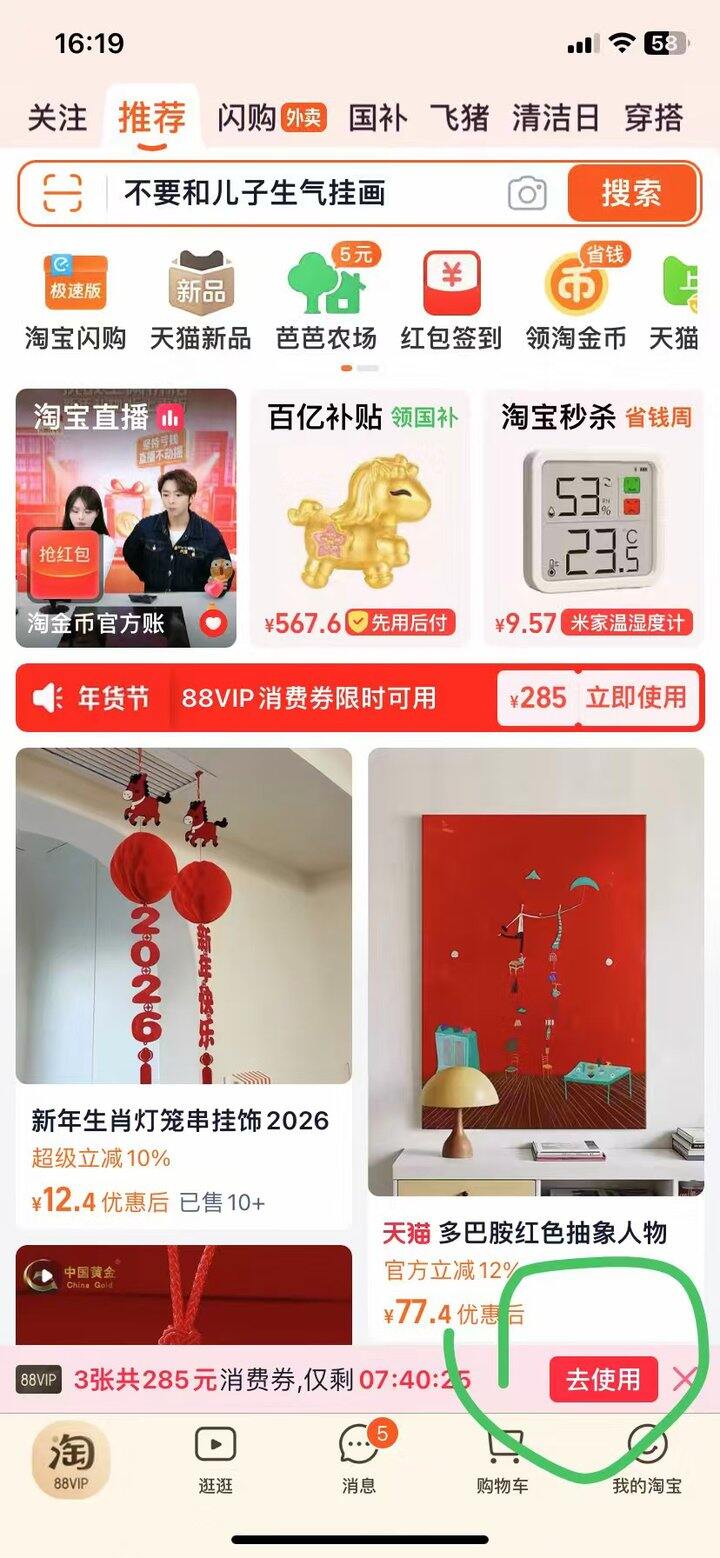
Task: Switch to the 关注 tab
Action: [x=57, y=118]
